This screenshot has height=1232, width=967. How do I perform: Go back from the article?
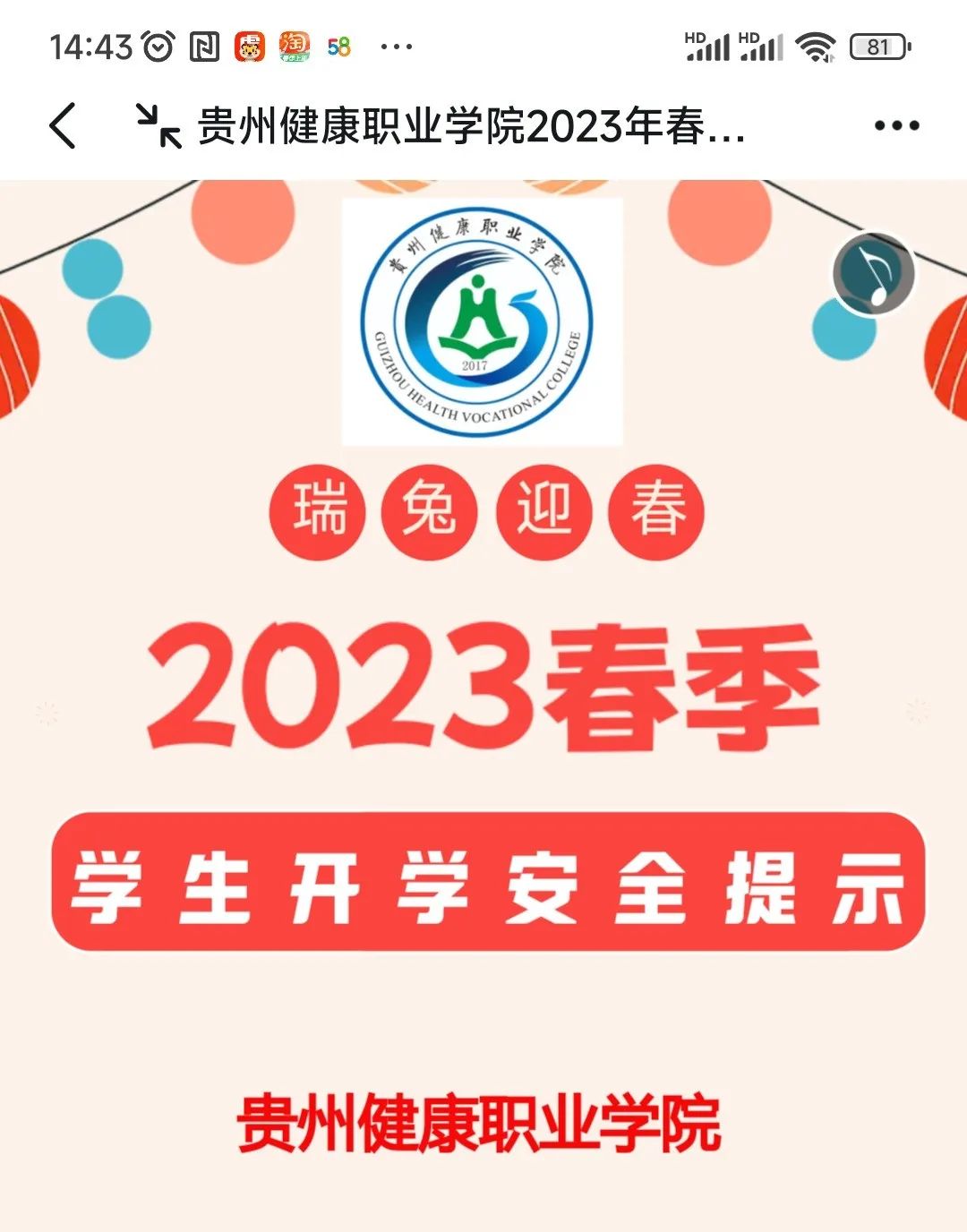tap(63, 125)
